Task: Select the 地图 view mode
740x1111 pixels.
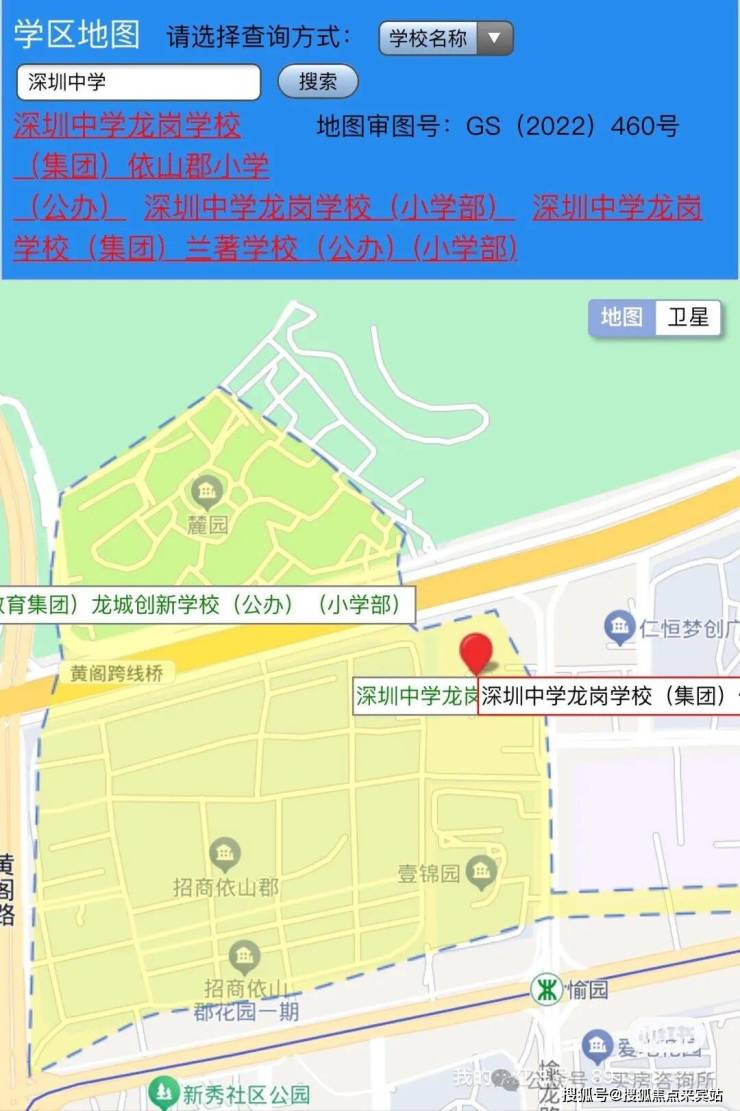Action: tap(621, 318)
